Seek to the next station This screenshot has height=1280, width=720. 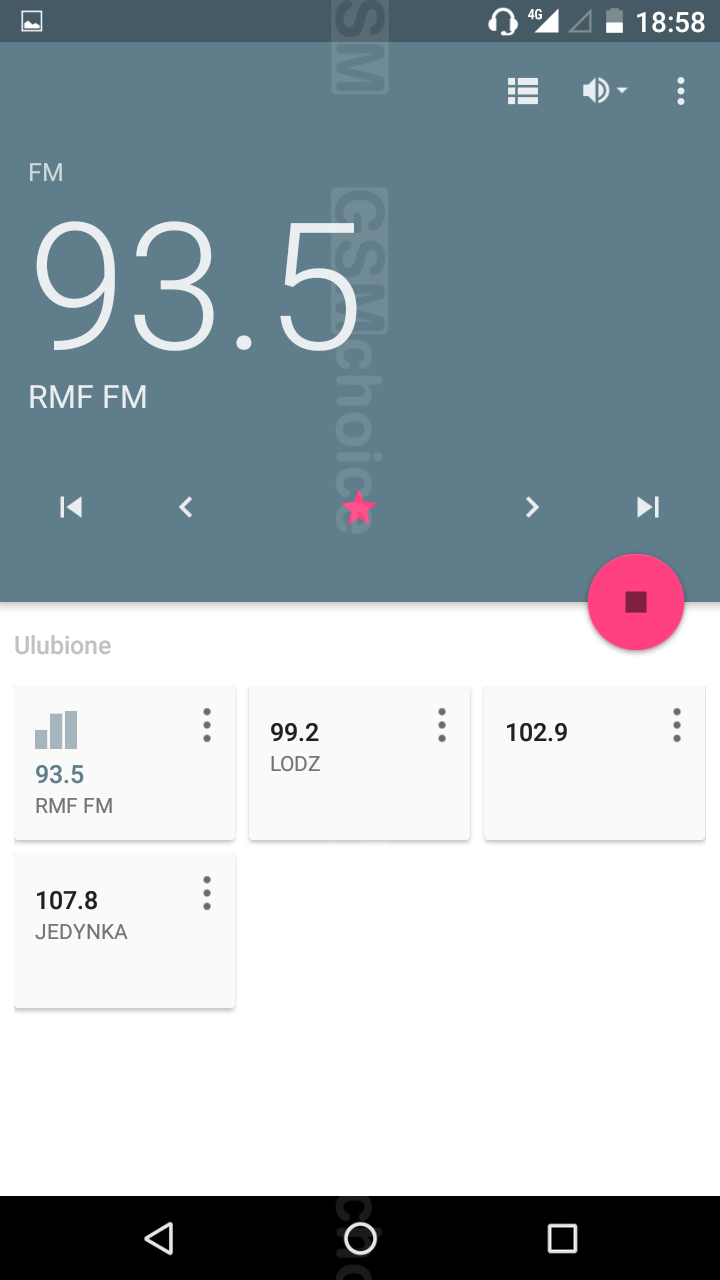(x=648, y=507)
